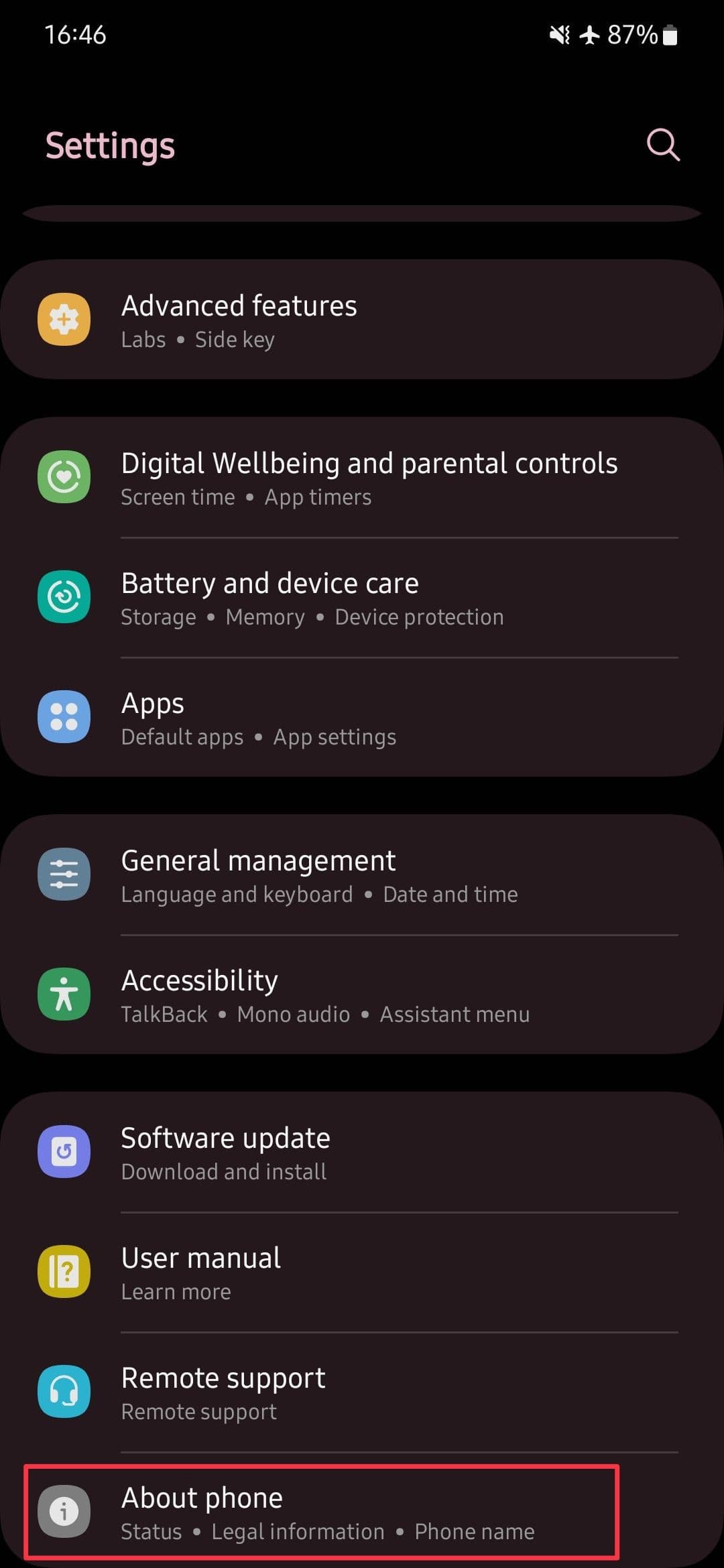Open Accessibility settings

(x=362, y=995)
